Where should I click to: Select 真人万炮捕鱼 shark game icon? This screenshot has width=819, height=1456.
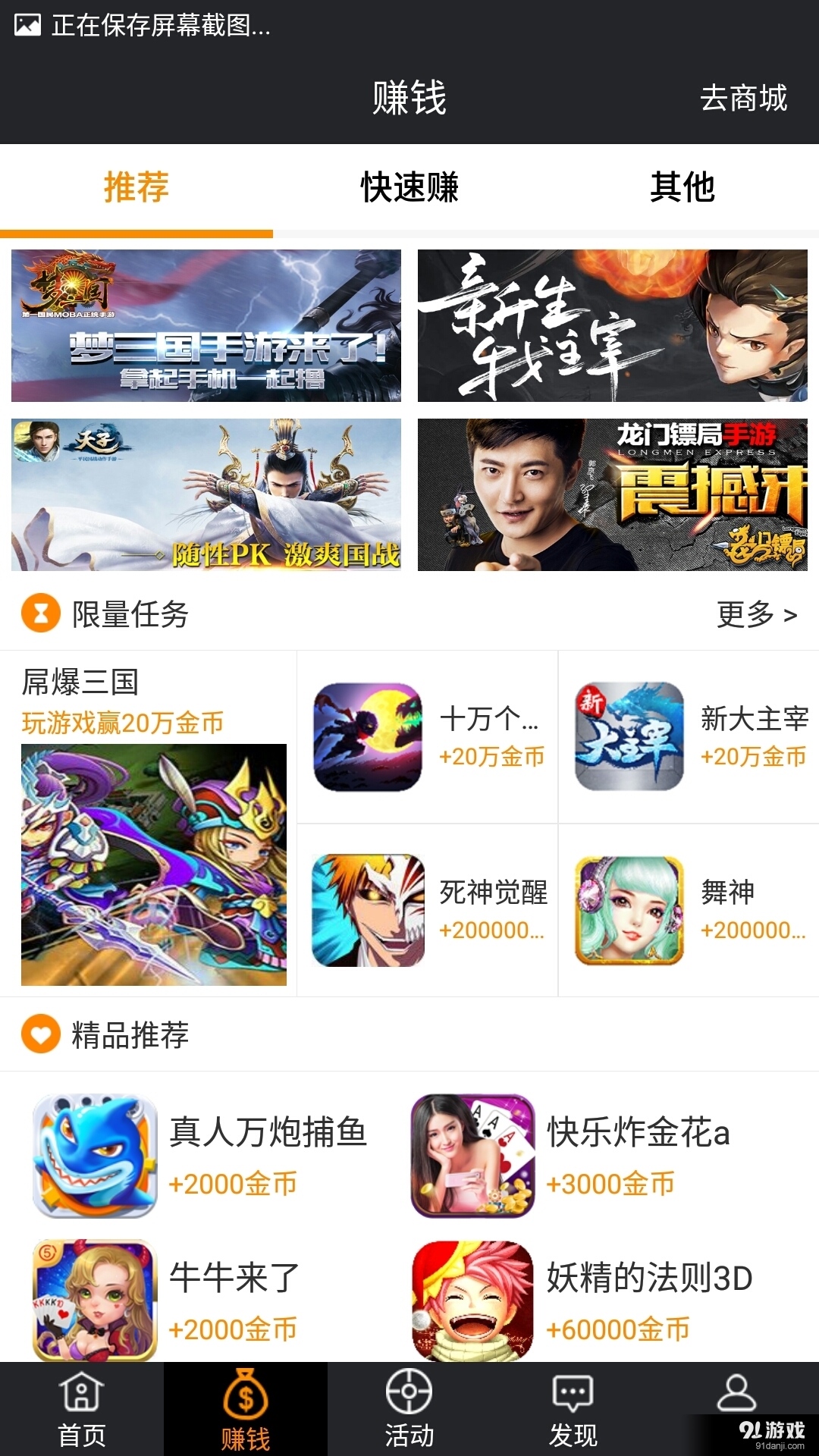93,1153
